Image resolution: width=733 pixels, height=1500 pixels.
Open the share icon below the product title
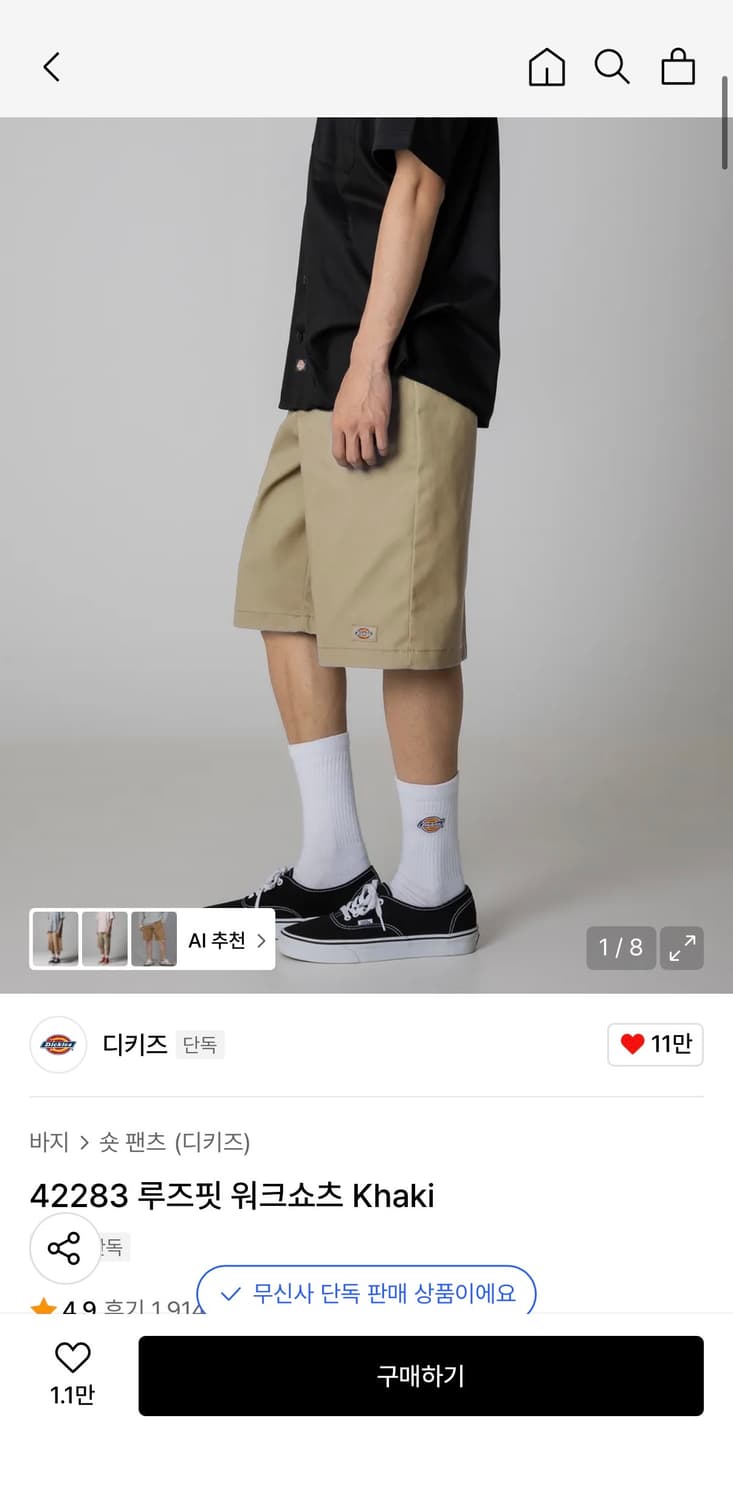pos(64,1248)
